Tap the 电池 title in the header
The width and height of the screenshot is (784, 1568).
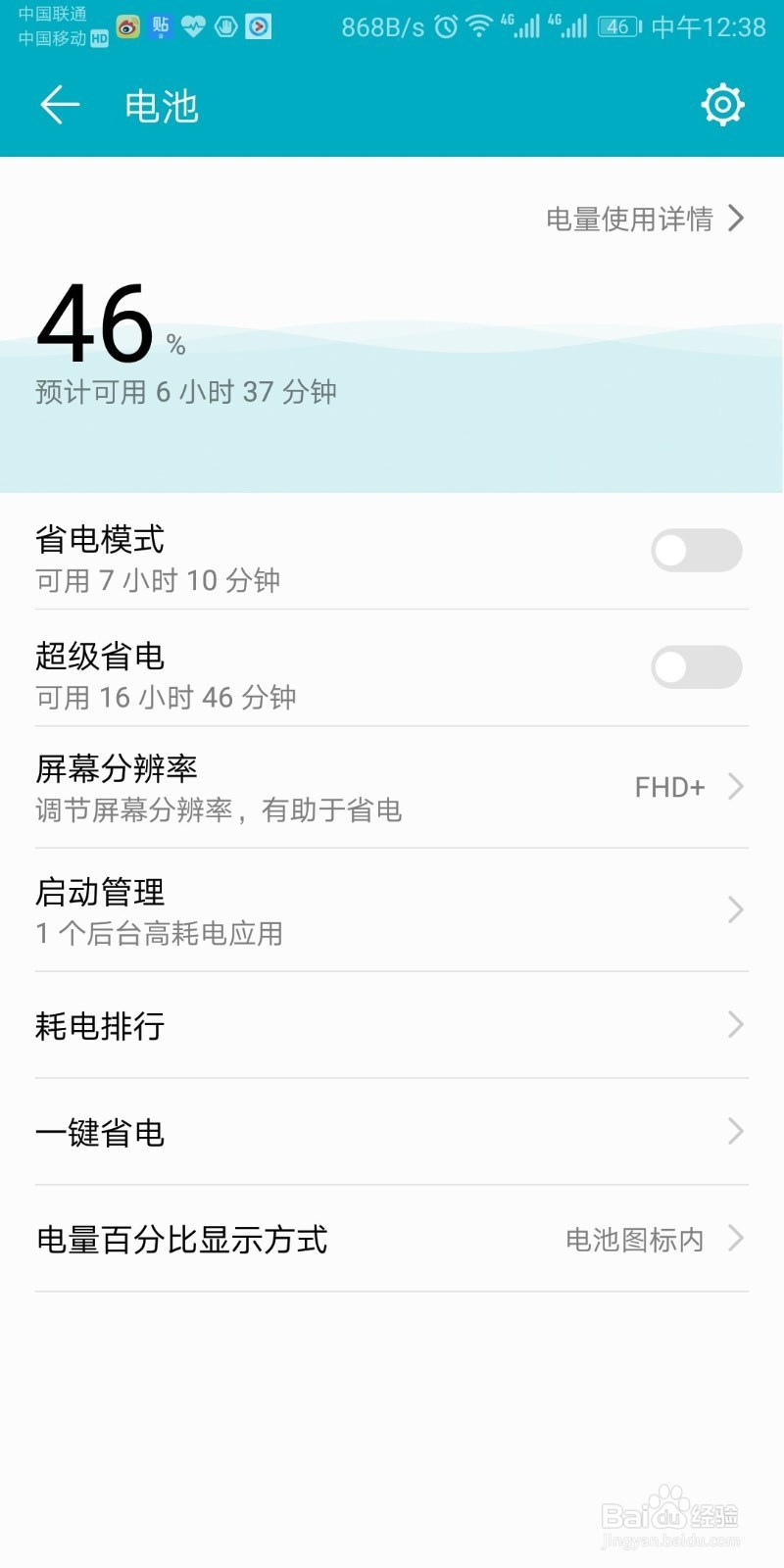click(160, 105)
